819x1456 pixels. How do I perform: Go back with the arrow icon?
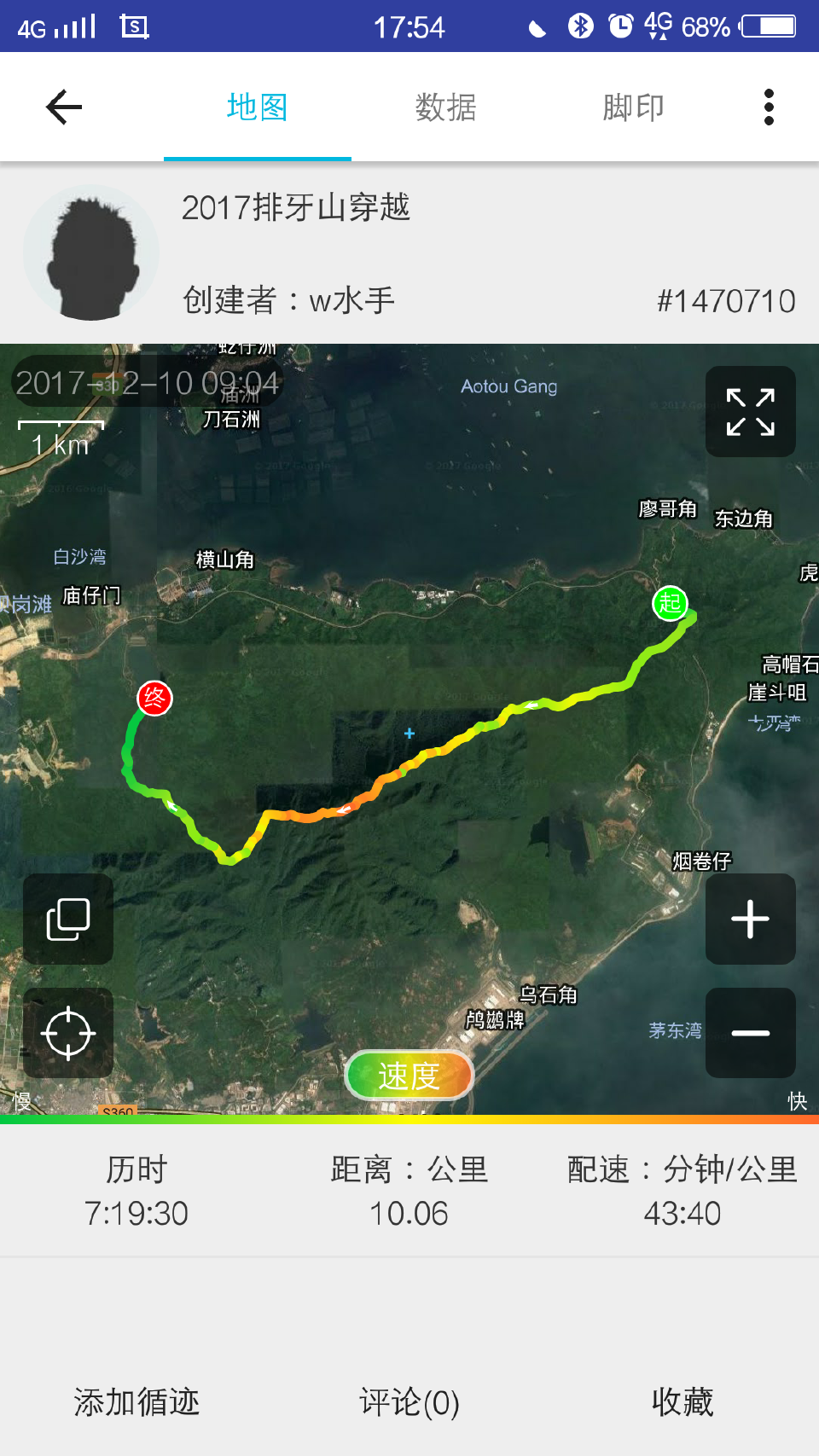[x=64, y=107]
